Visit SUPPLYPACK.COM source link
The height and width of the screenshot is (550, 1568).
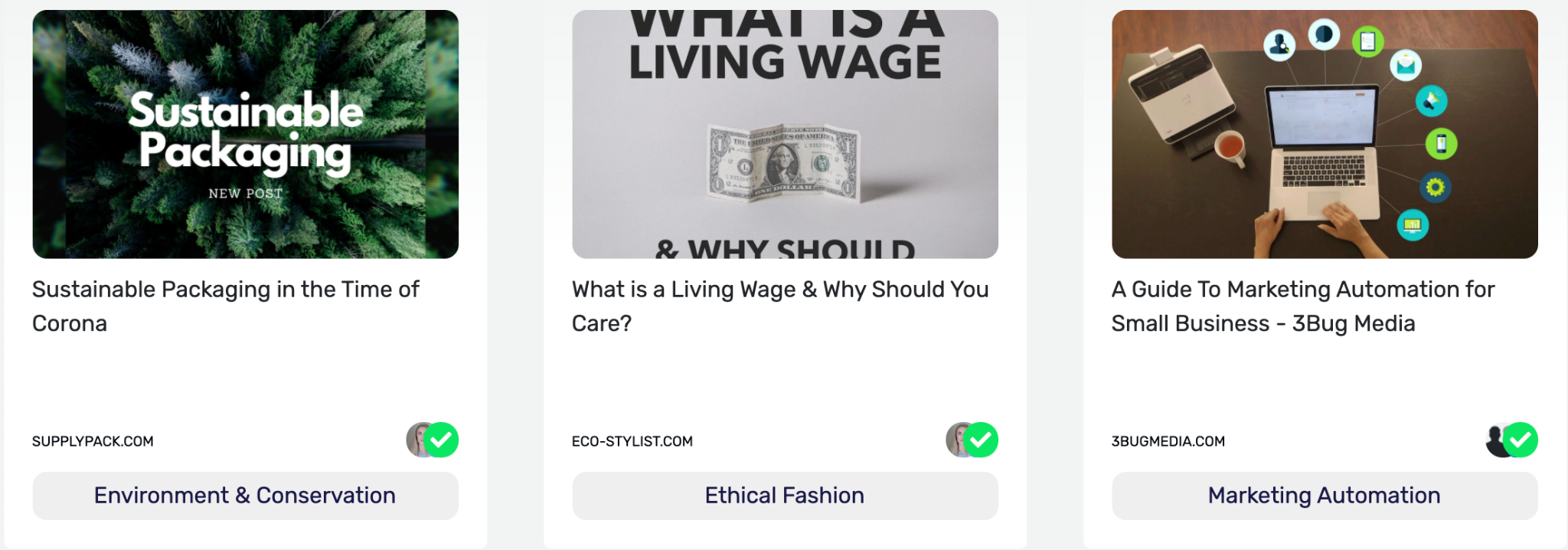tap(93, 441)
